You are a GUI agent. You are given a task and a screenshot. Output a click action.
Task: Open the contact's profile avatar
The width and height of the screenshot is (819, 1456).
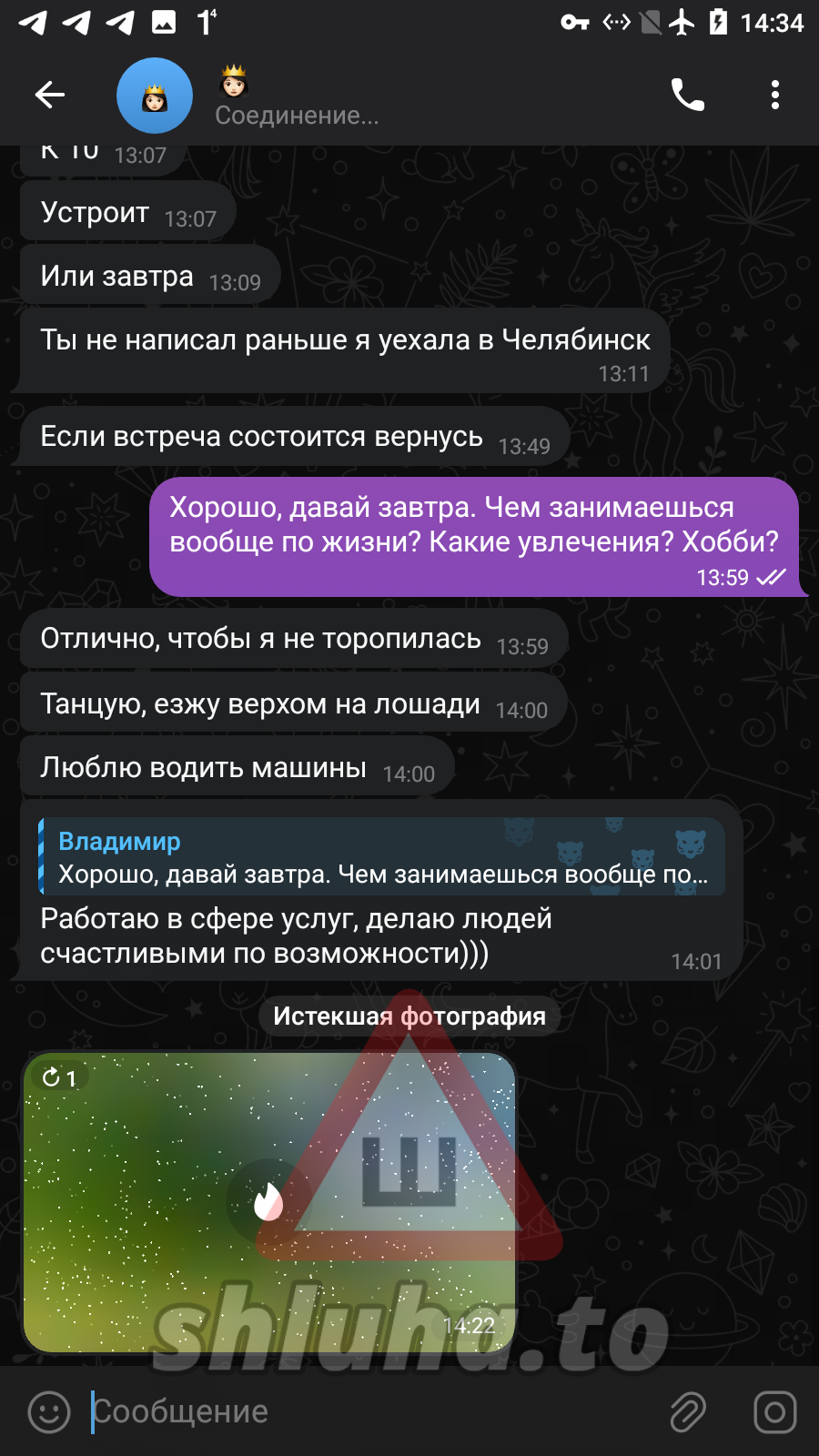coord(155,96)
